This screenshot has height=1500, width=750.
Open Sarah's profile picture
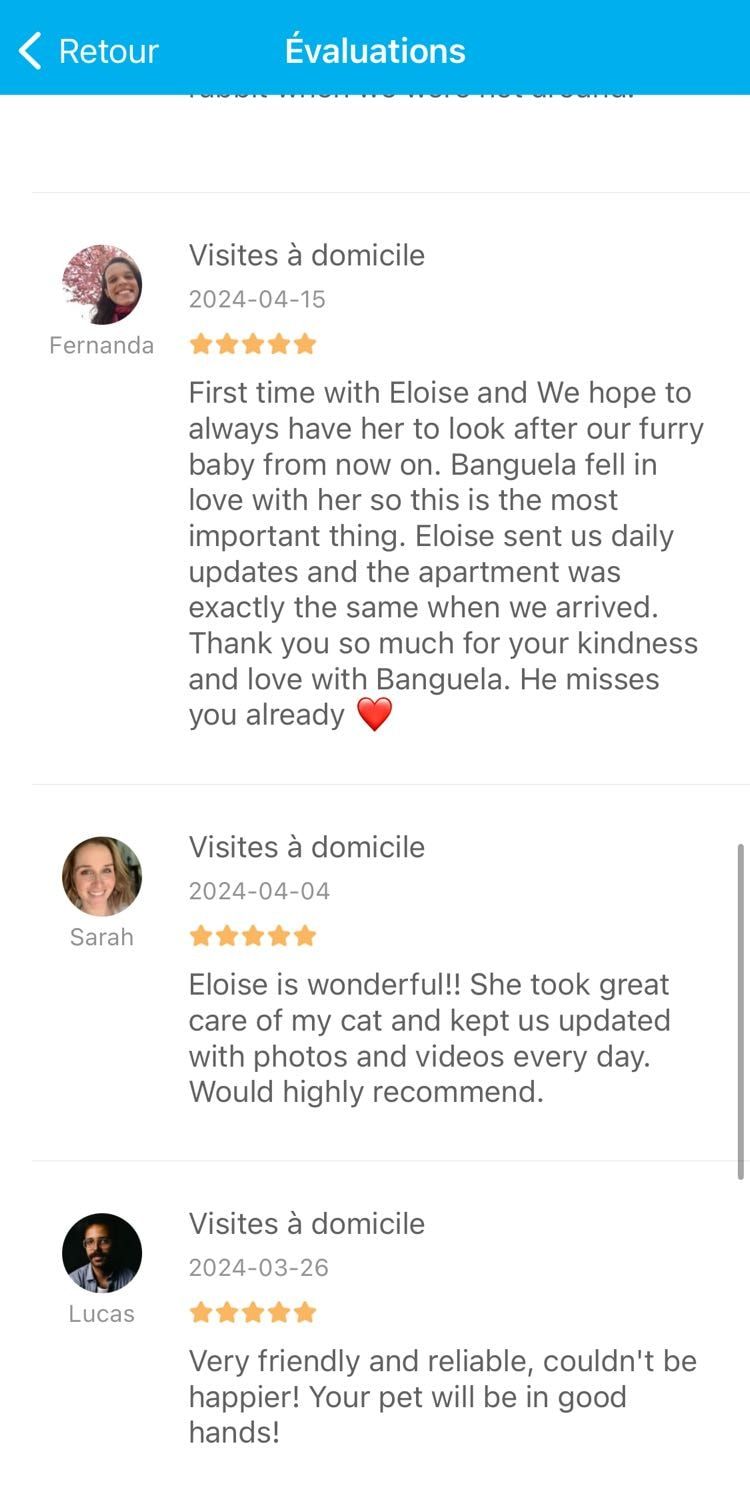tap(102, 876)
